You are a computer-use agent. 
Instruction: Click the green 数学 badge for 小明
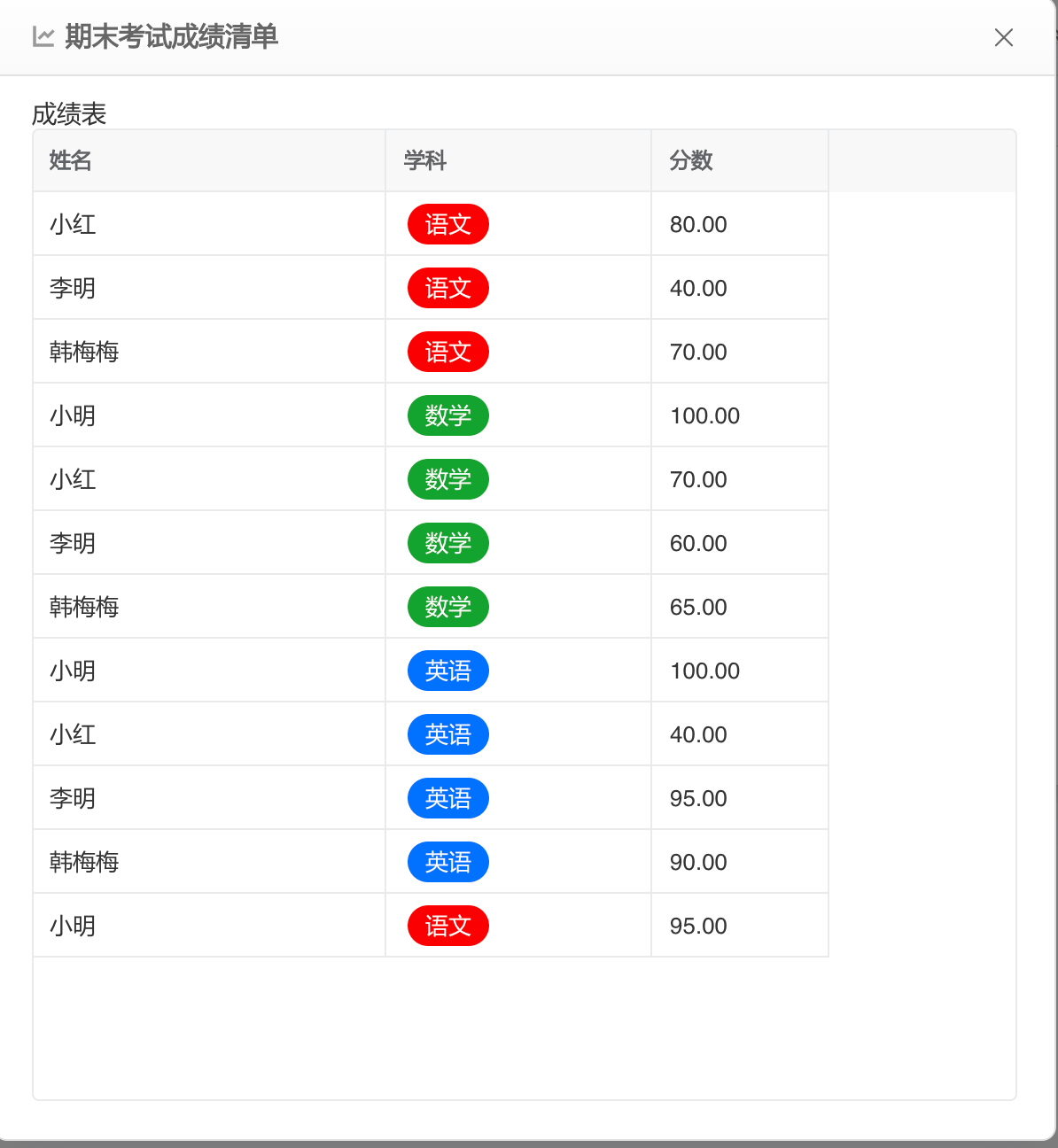click(x=447, y=415)
